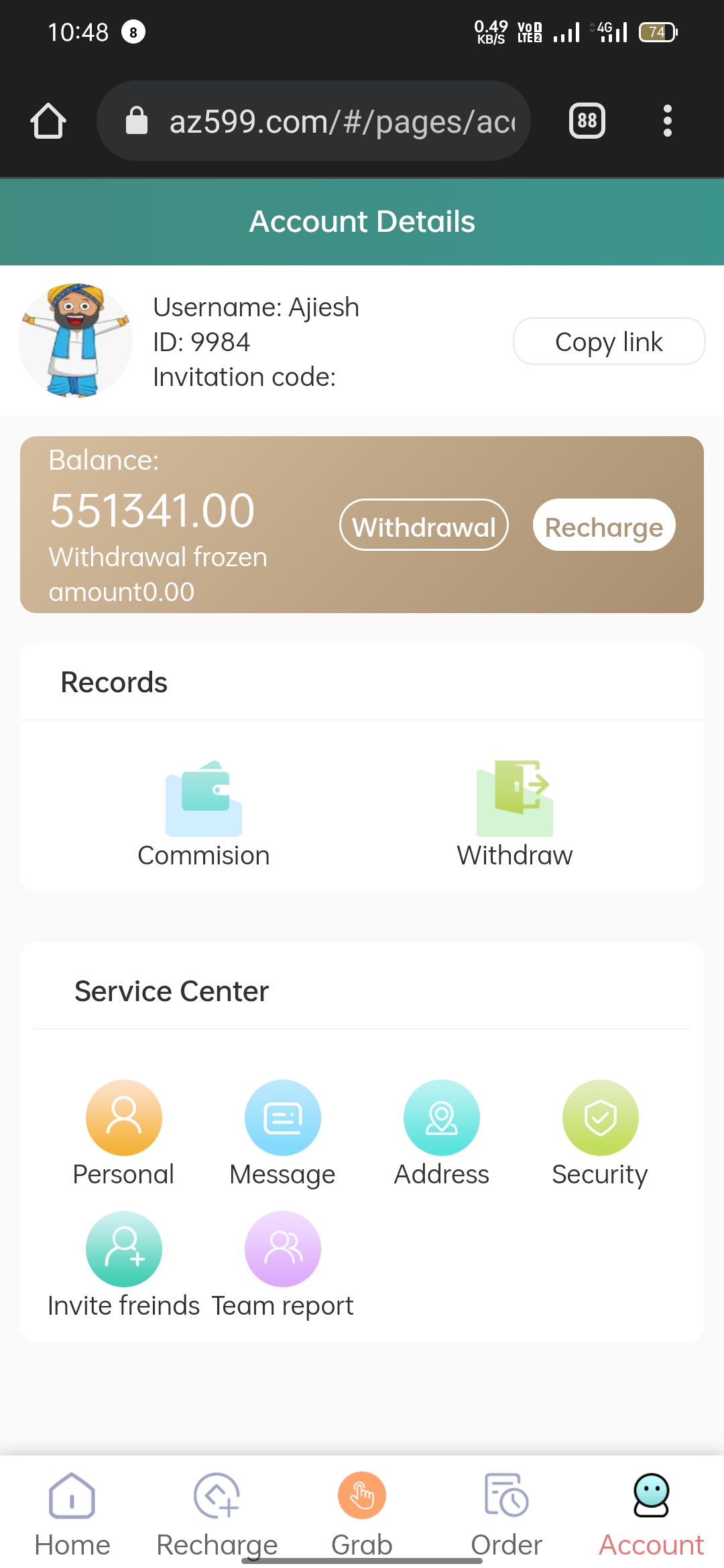Viewport: 724px width, 1568px height.
Task: View the Team report
Action: click(x=282, y=1262)
